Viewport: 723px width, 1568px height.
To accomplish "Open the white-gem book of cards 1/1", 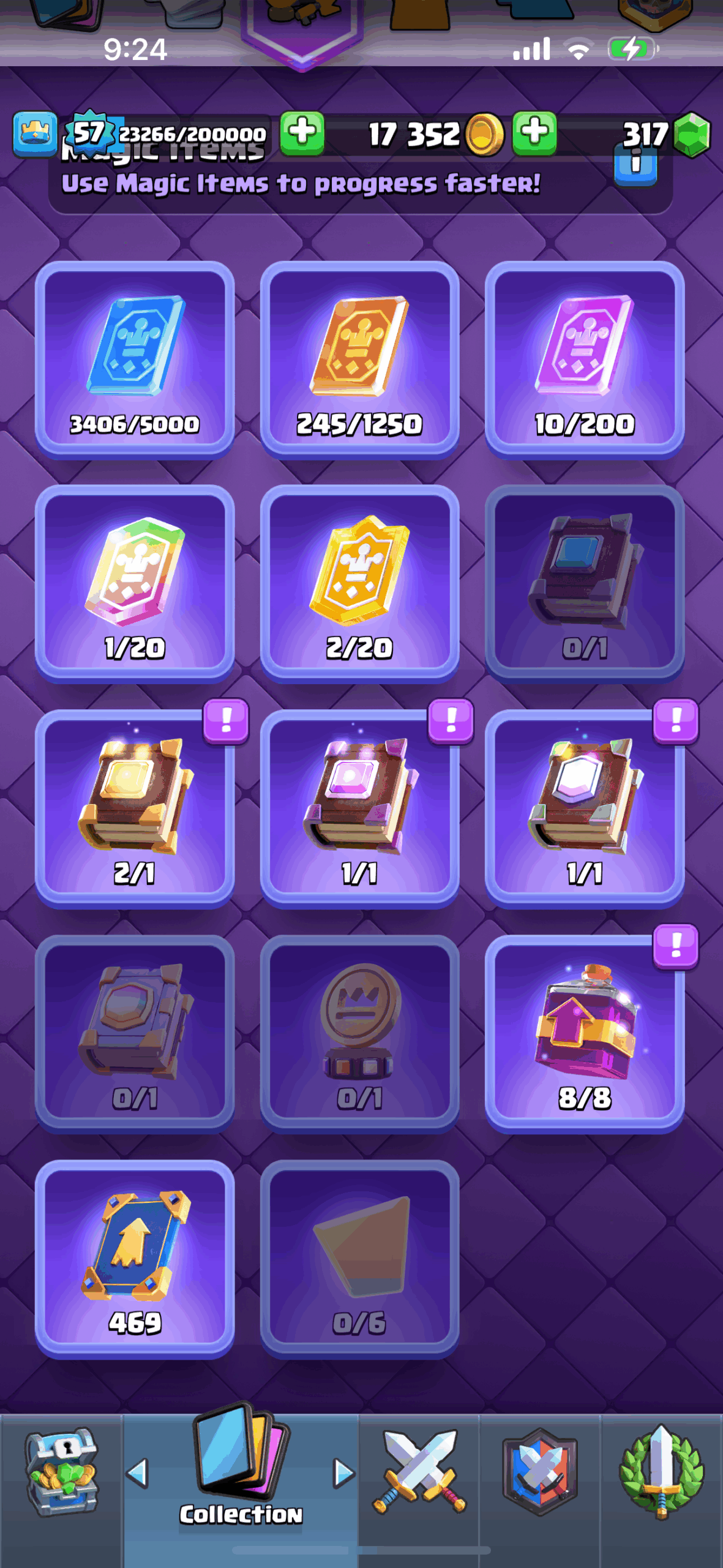I will 585,809.
